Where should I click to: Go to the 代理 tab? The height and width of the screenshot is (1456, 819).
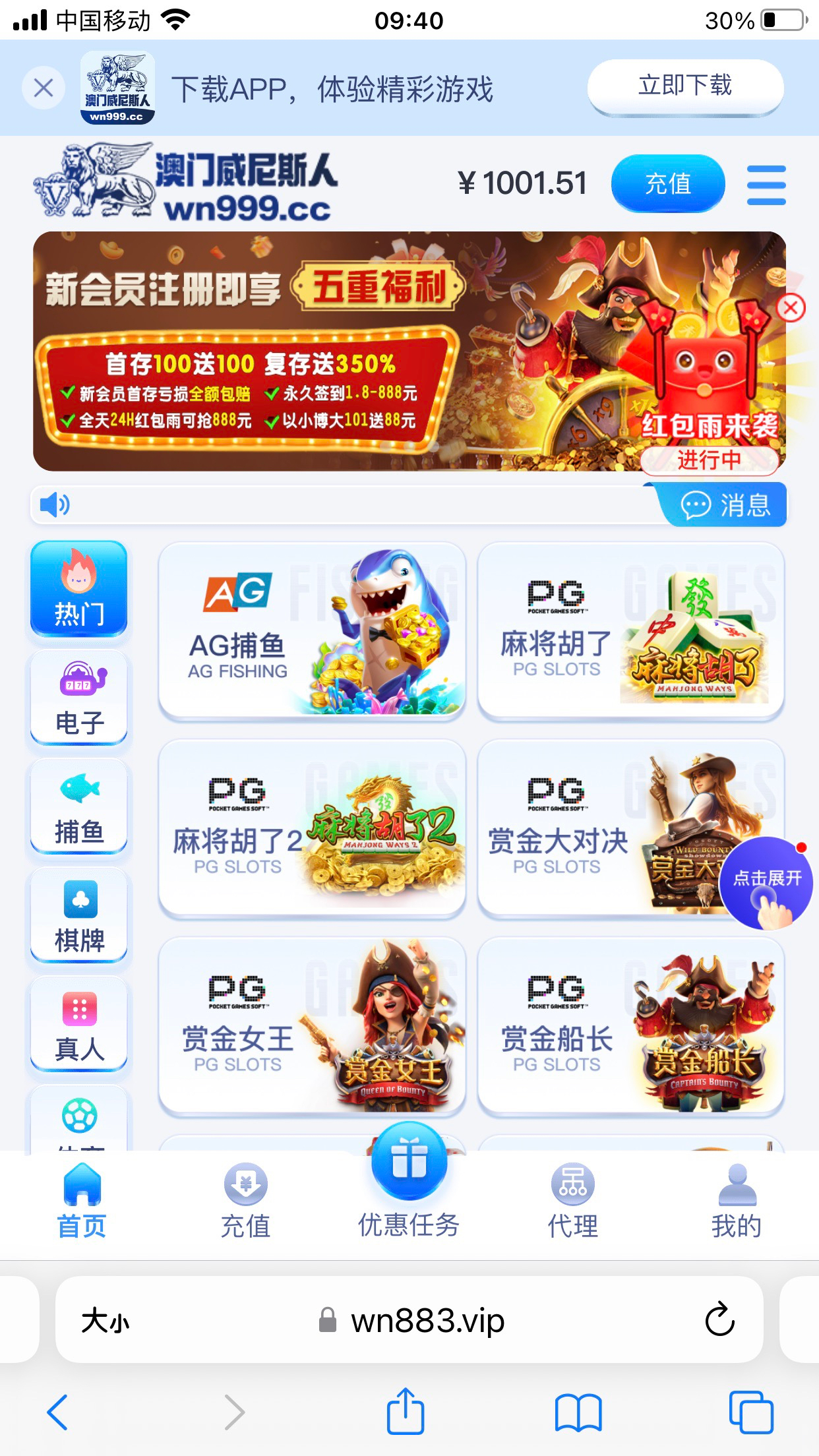[x=572, y=1201]
